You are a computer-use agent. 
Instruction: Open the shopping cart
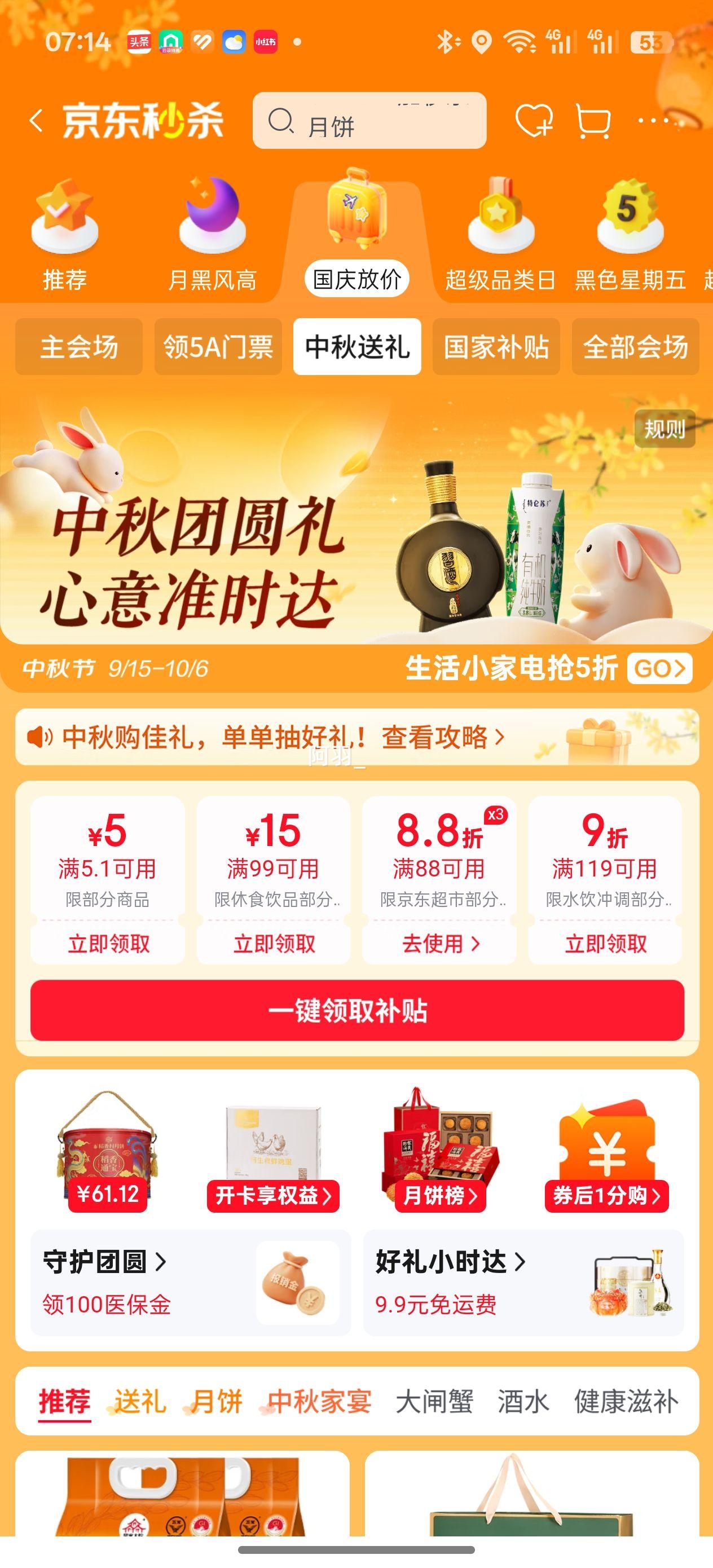(593, 121)
